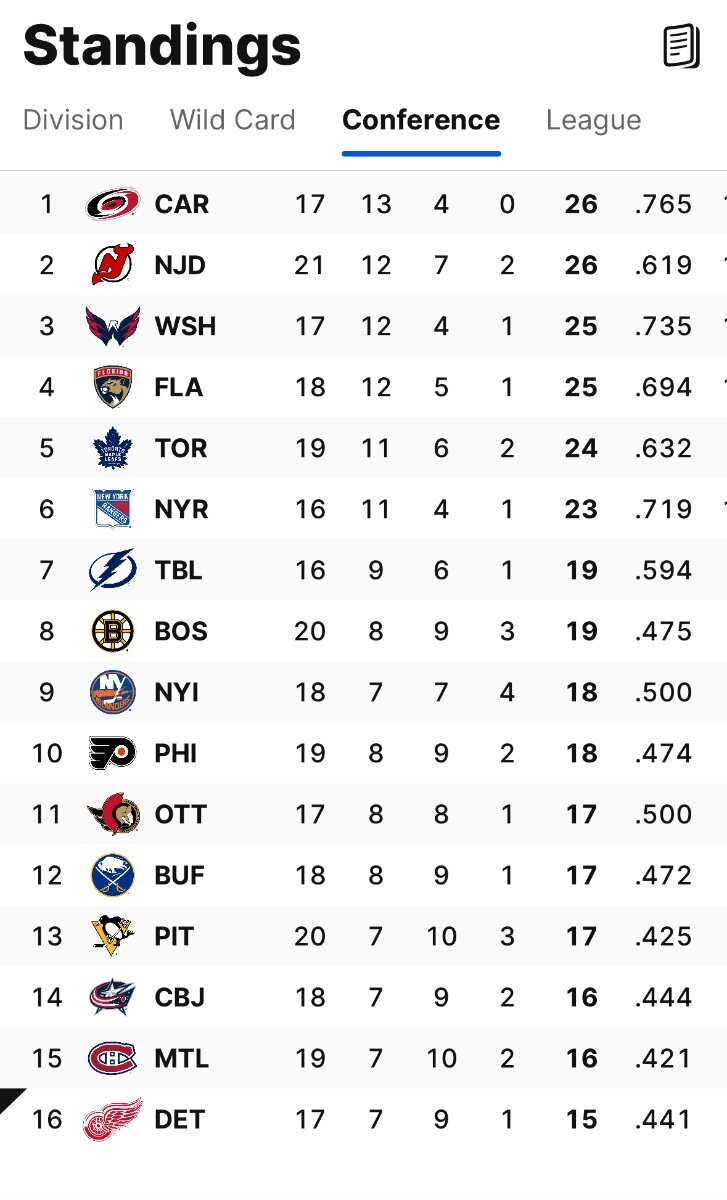Open the NJD team row
Viewport: 727px width, 1200px height.
(363, 265)
